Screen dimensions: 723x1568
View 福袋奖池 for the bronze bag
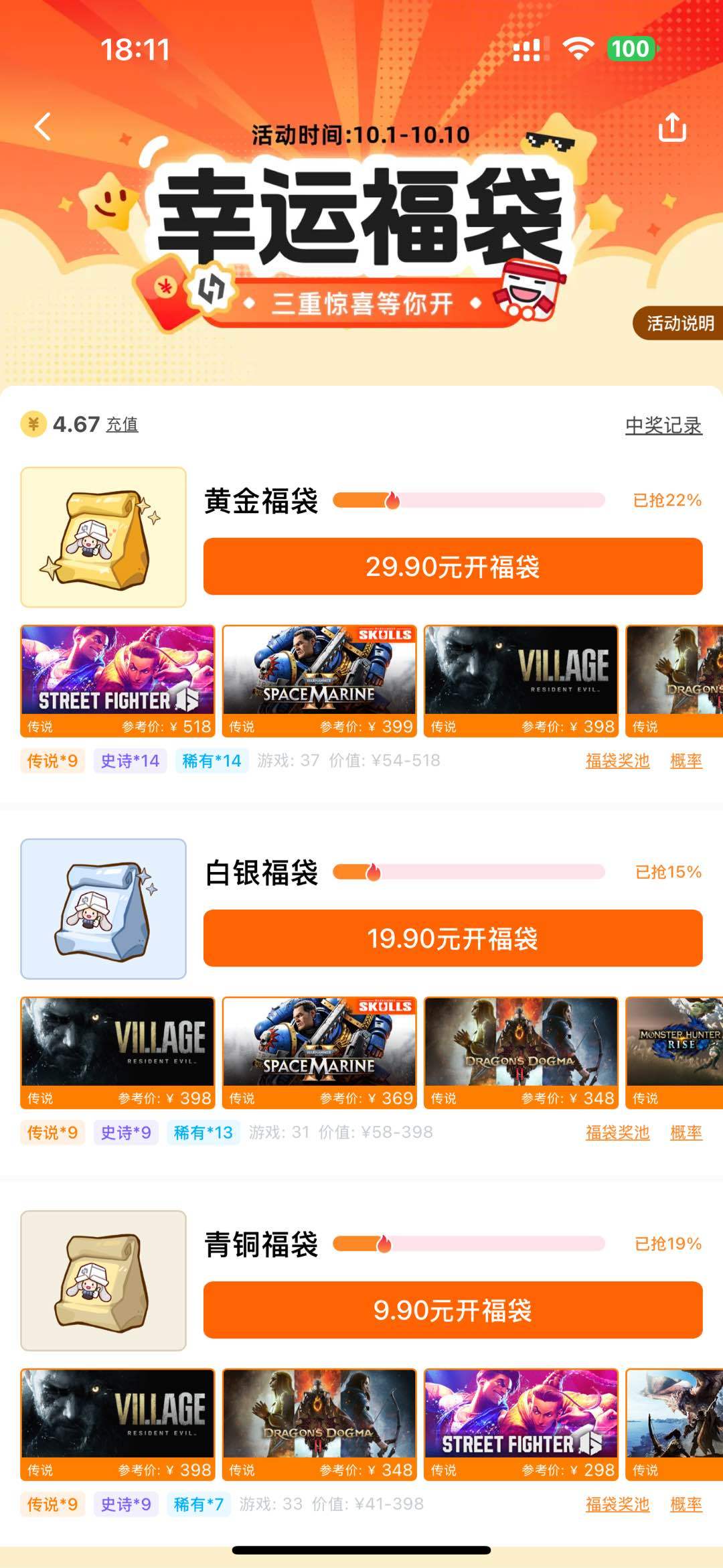click(x=617, y=1504)
